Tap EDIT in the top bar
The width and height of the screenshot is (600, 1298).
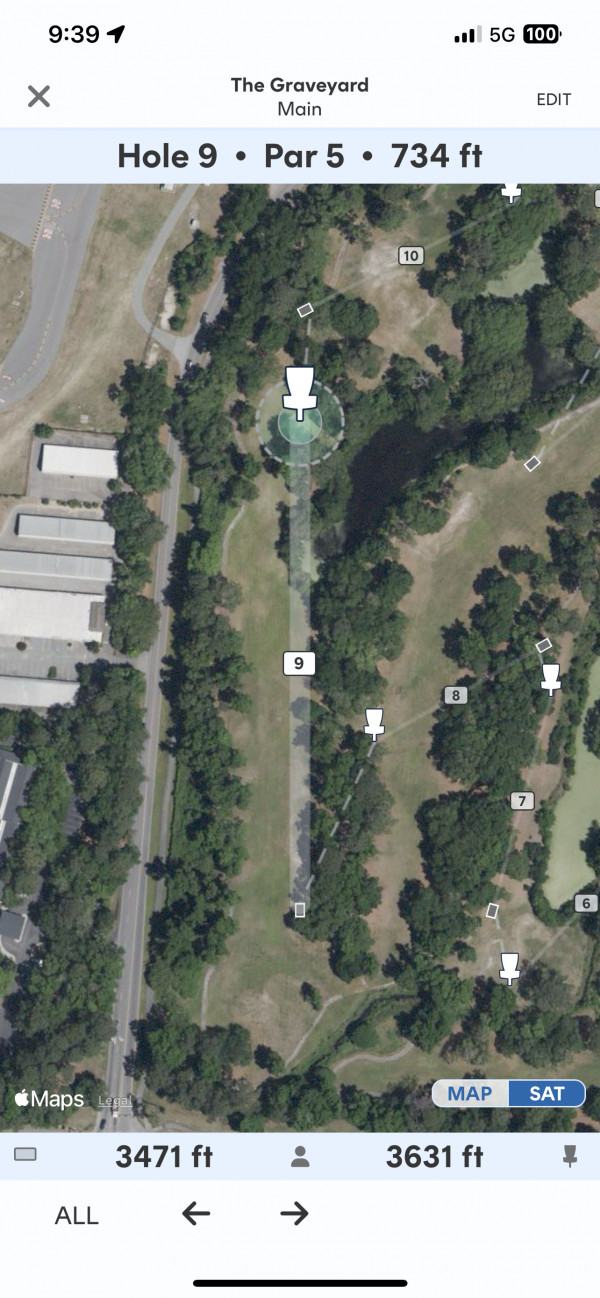tap(553, 99)
